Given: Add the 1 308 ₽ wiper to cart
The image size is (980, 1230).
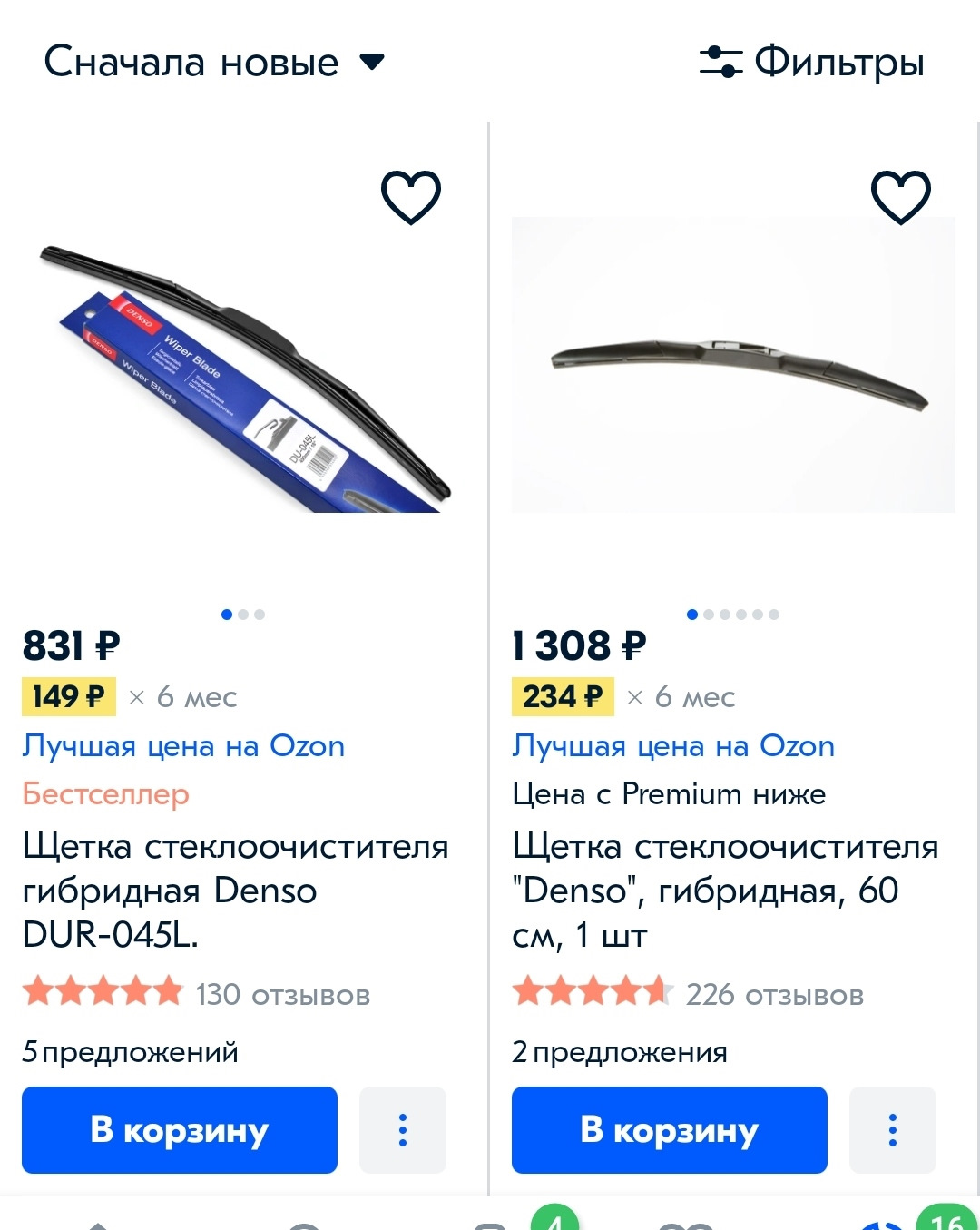Looking at the screenshot, I should pos(670,1129).
